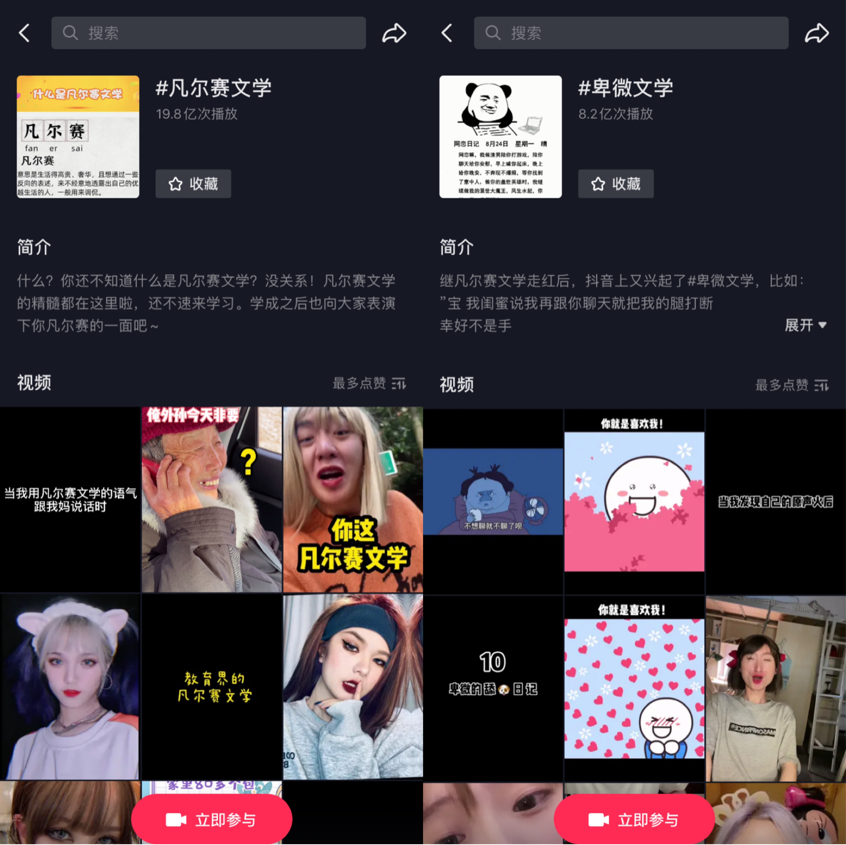Go back from the #凡尔赛文学 page
The width and height of the screenshot is (846, 845).
25,34
